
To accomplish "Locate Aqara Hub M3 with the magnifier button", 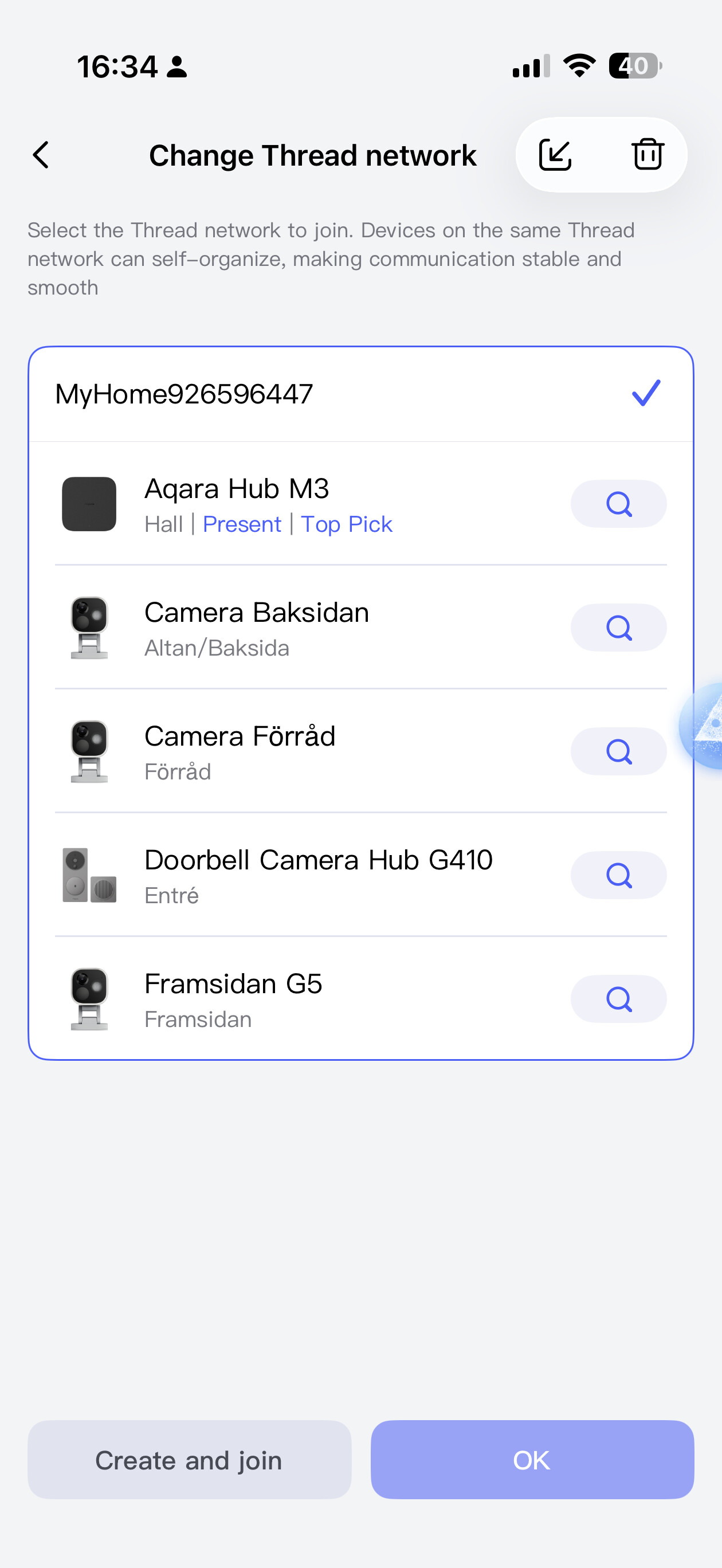I will (618, 504).
